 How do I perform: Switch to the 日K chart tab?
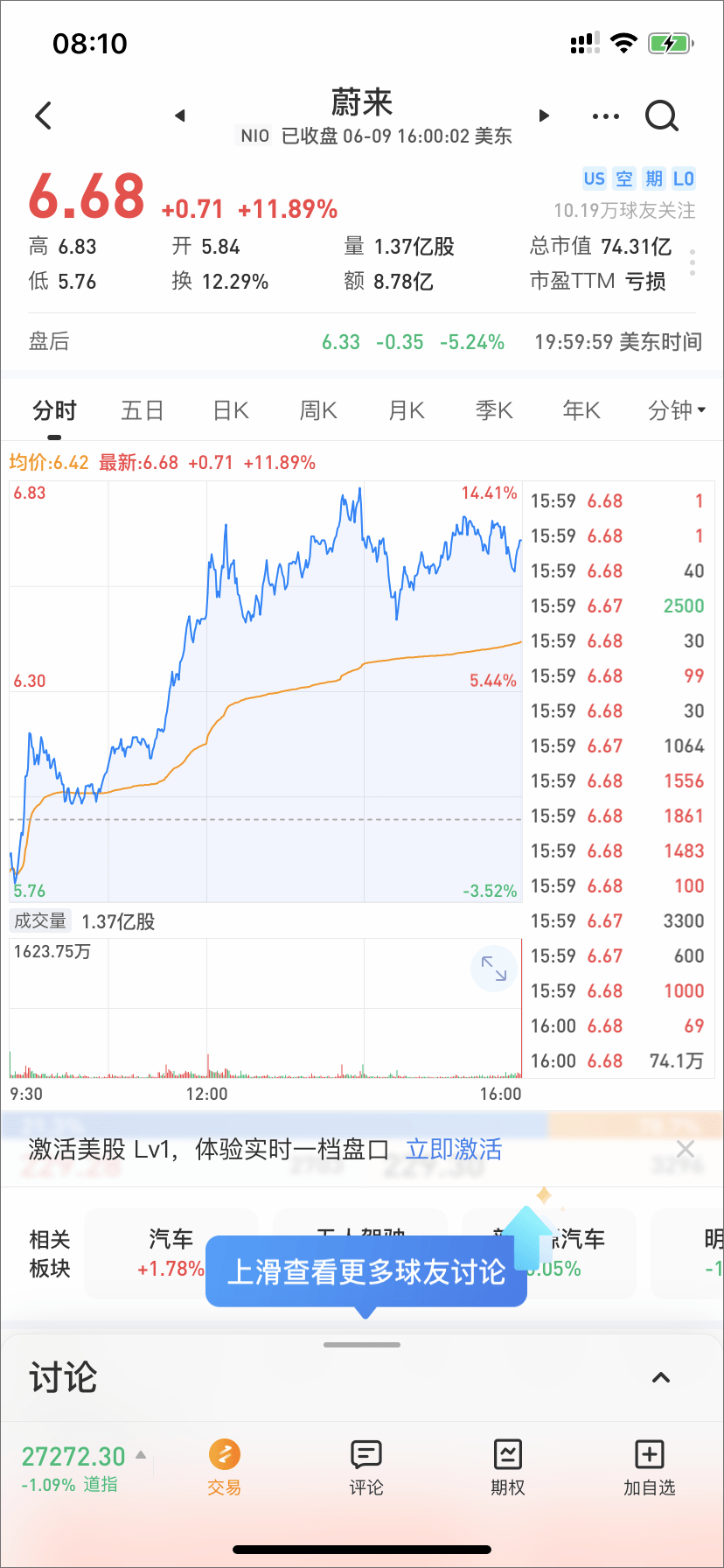point(231,410)
